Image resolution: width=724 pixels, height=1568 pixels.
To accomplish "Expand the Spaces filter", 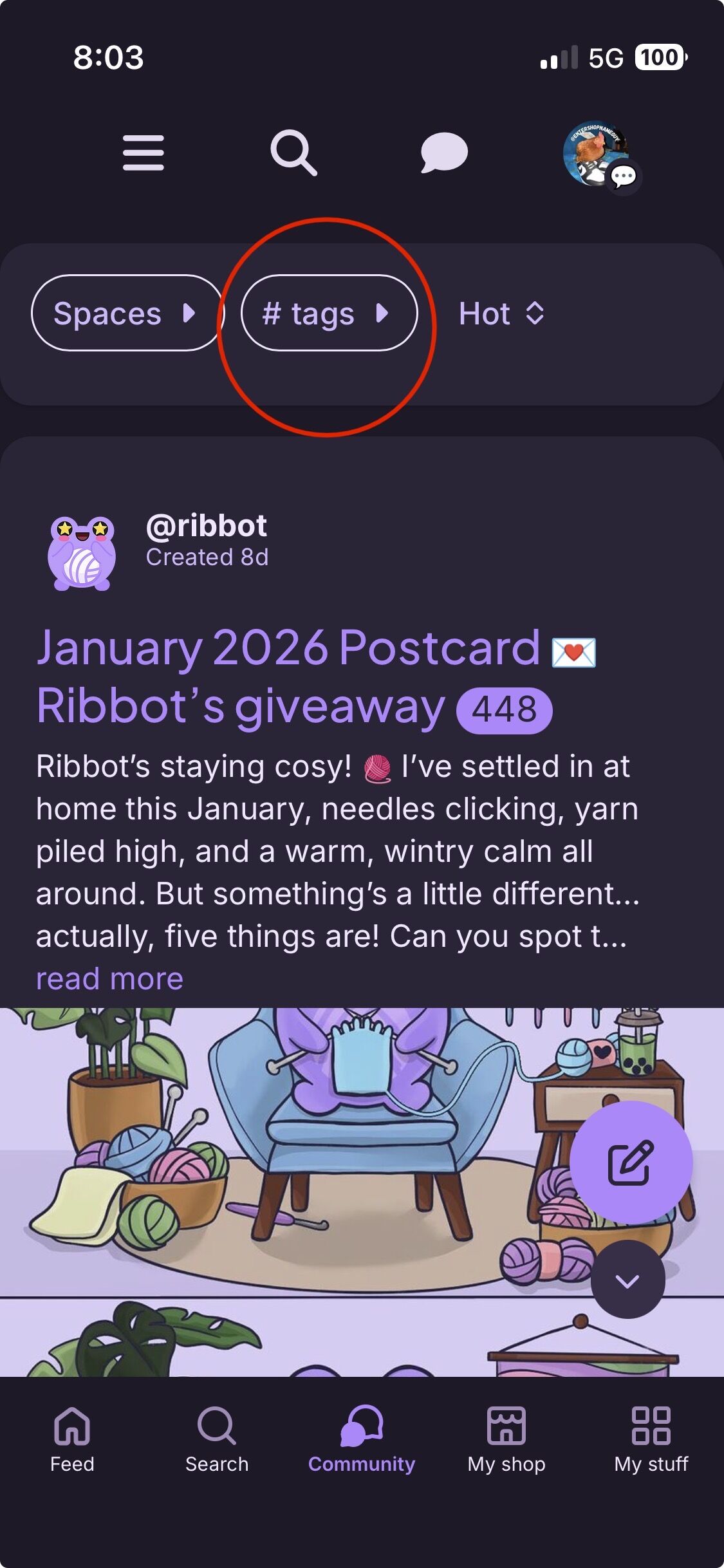I will [x=126, y=313].
